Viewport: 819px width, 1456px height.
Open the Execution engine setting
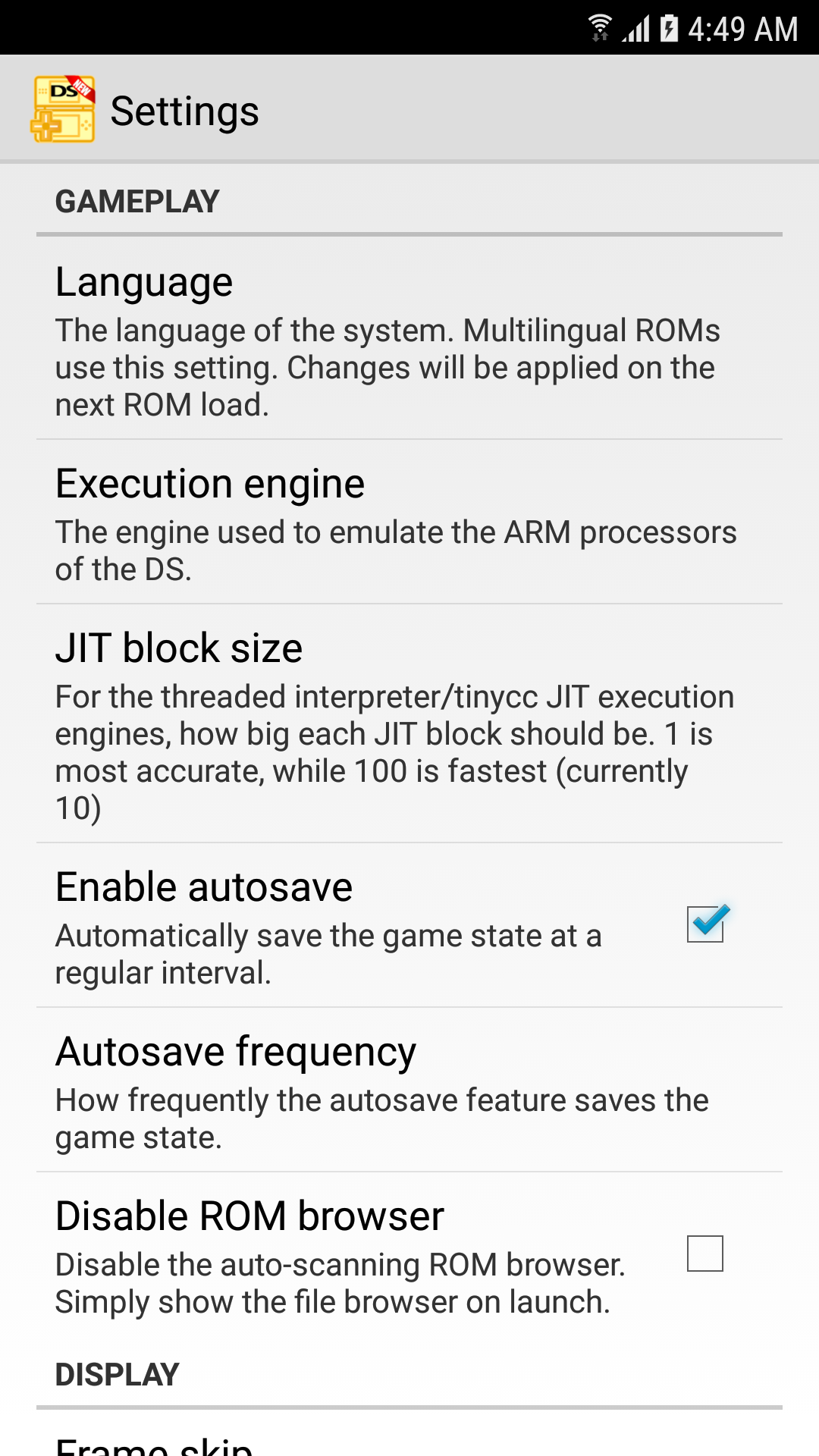(409, 522)
